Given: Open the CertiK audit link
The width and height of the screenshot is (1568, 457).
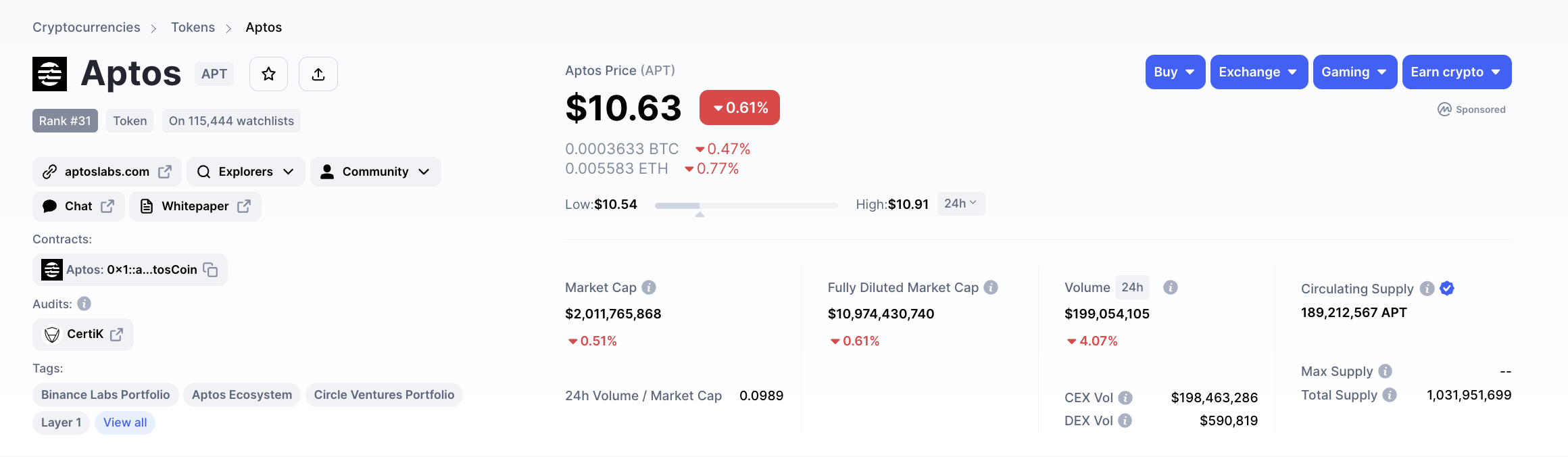Looking at the screenshot, I should 83,334.
